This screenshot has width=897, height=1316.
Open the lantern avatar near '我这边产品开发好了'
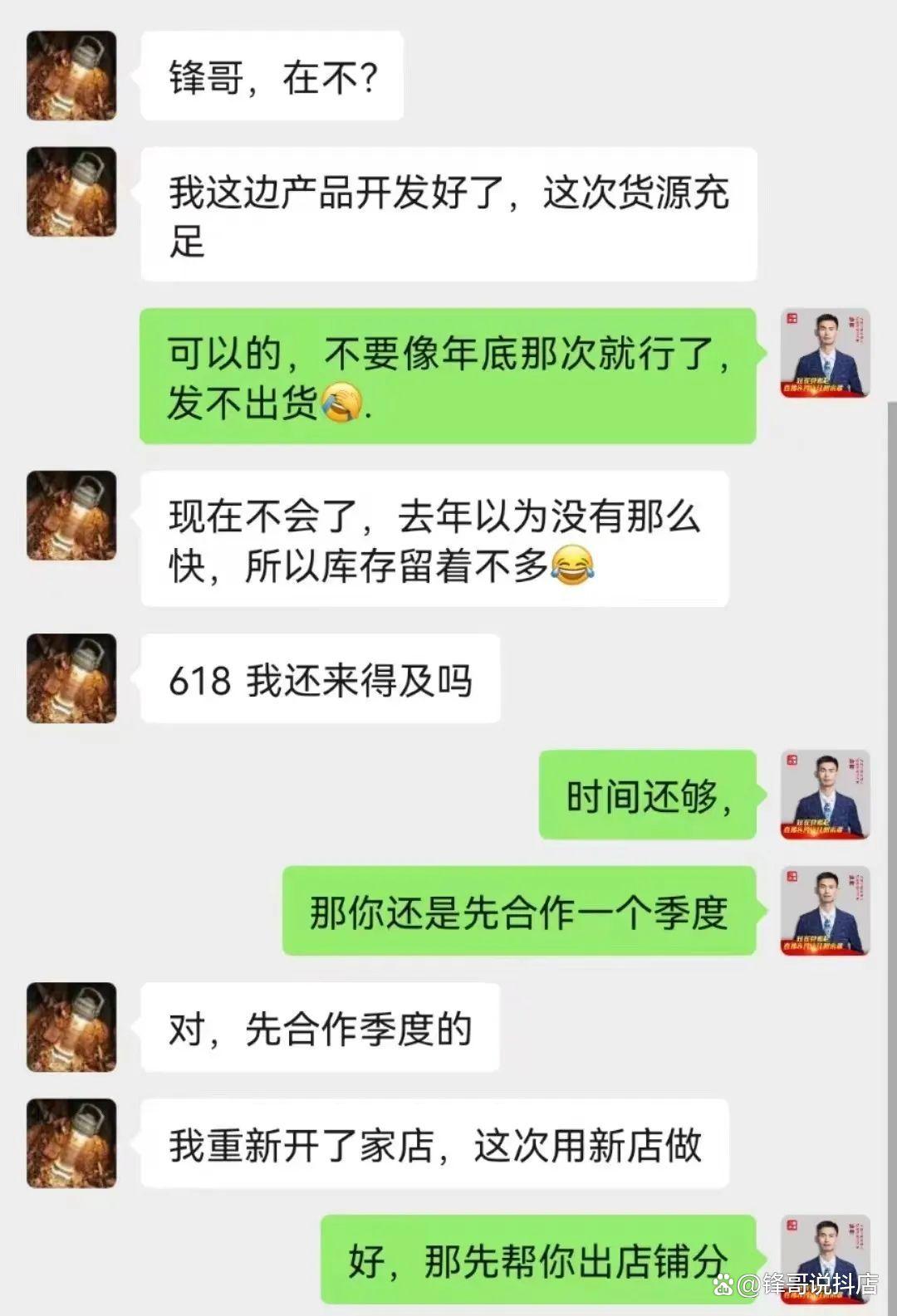coord(71,193)
